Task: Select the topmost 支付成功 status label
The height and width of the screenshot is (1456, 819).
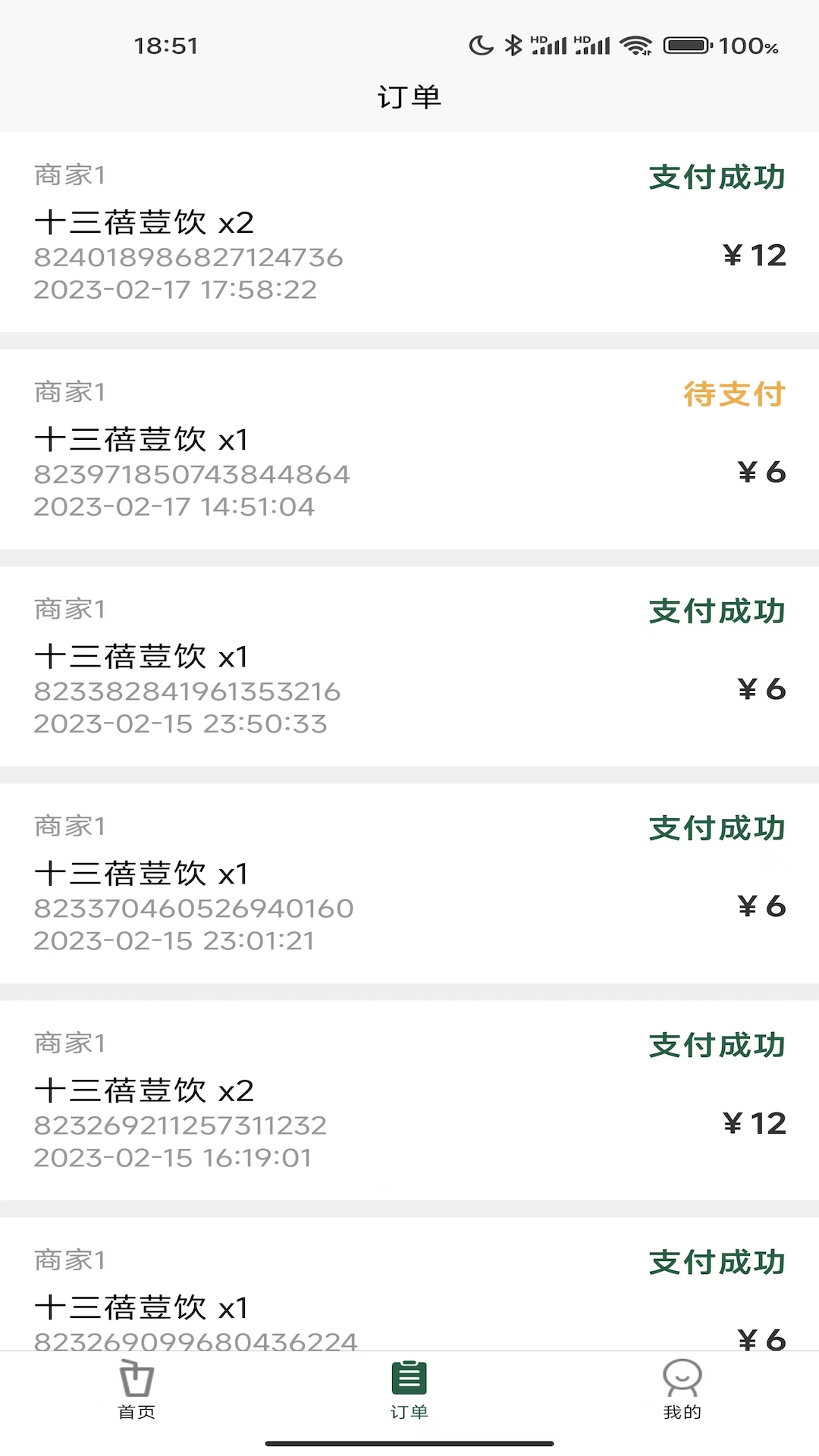Action: point(717,177)
